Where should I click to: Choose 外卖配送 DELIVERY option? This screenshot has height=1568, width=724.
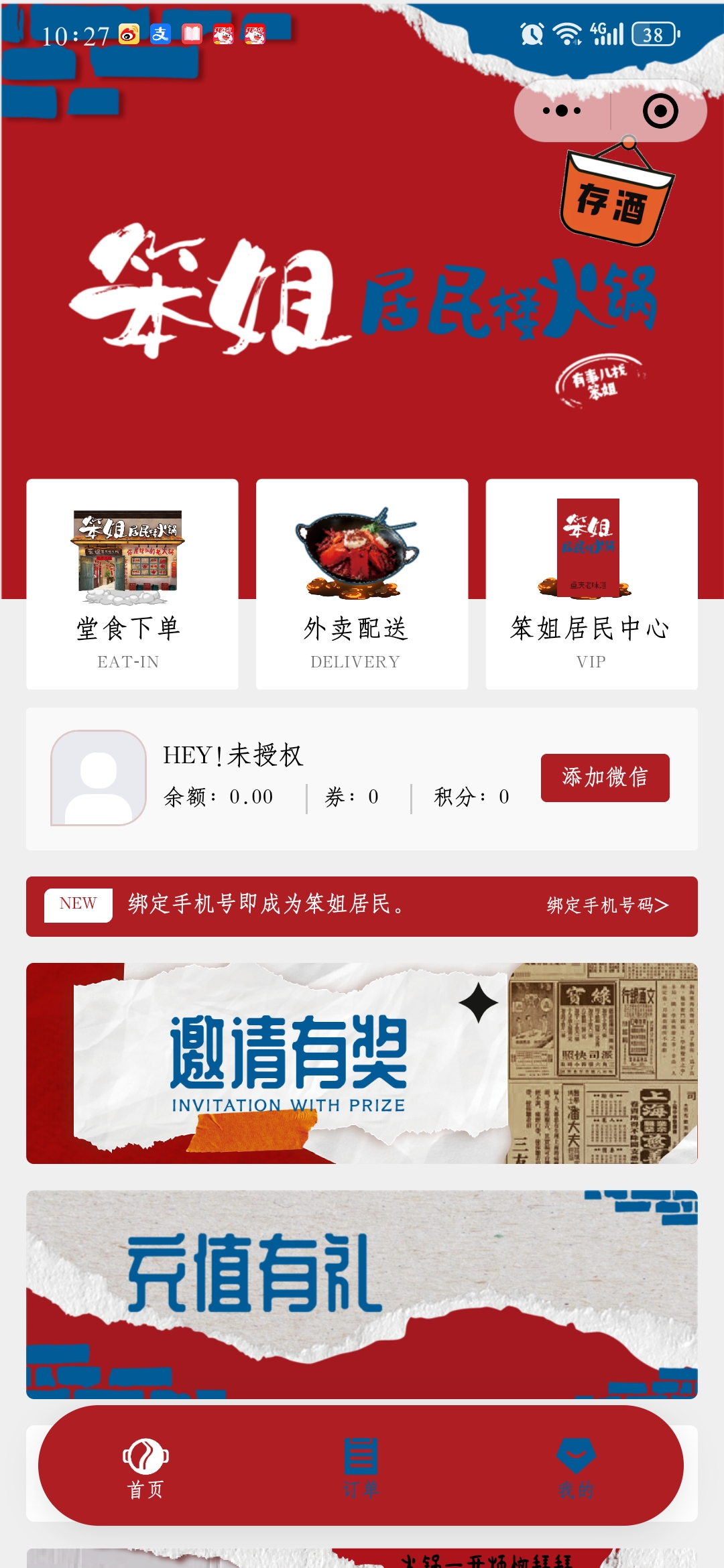pos(361,584)
